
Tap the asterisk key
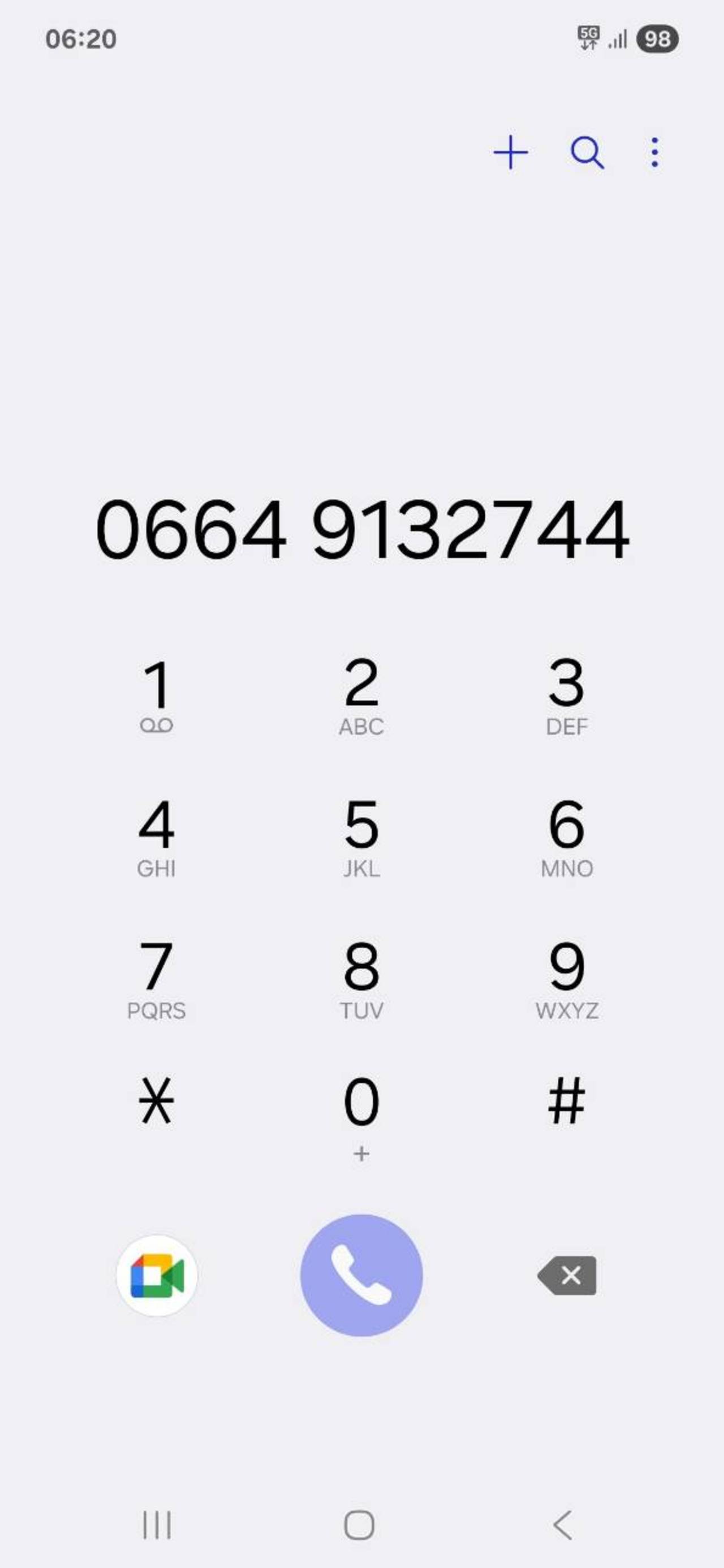(157, 1100)
